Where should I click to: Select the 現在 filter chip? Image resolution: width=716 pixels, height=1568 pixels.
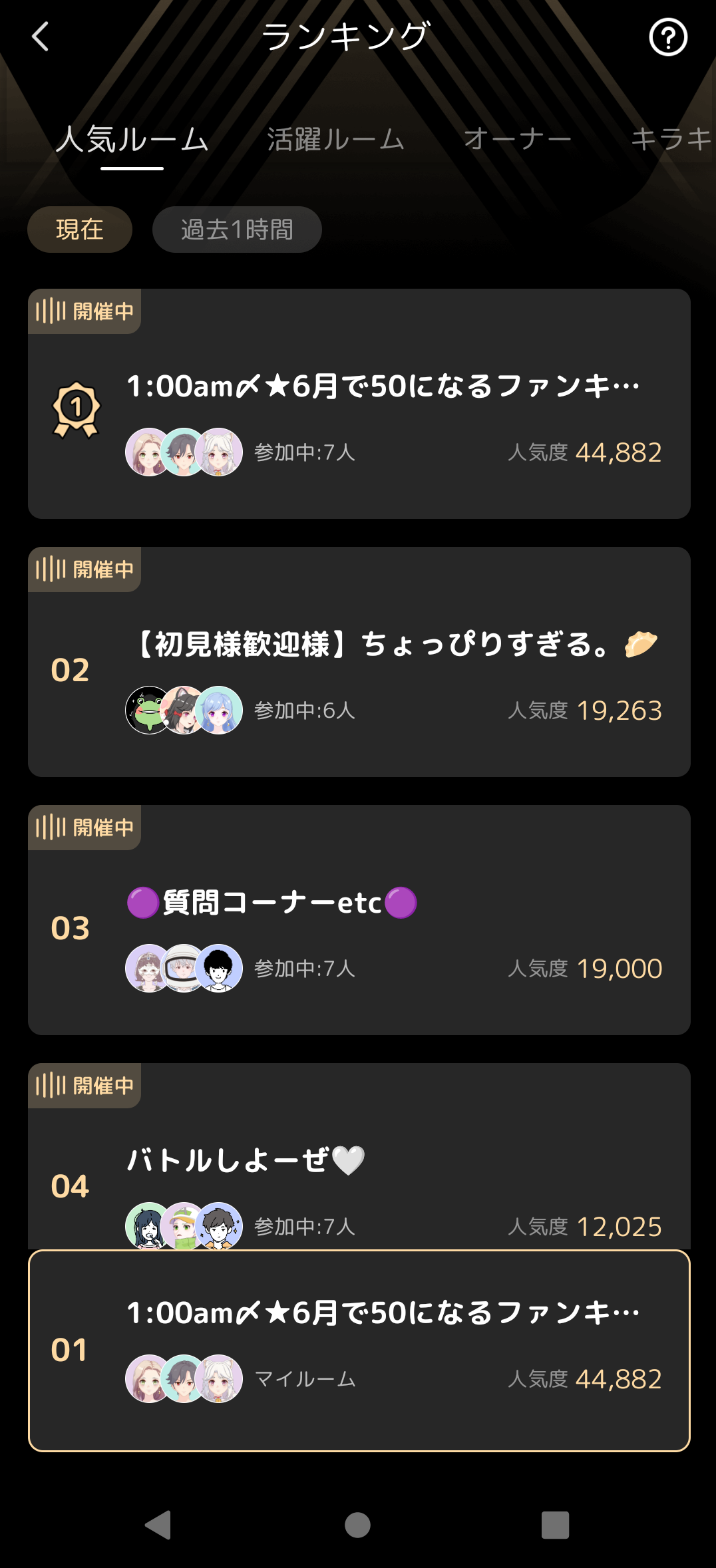point(80,230)
